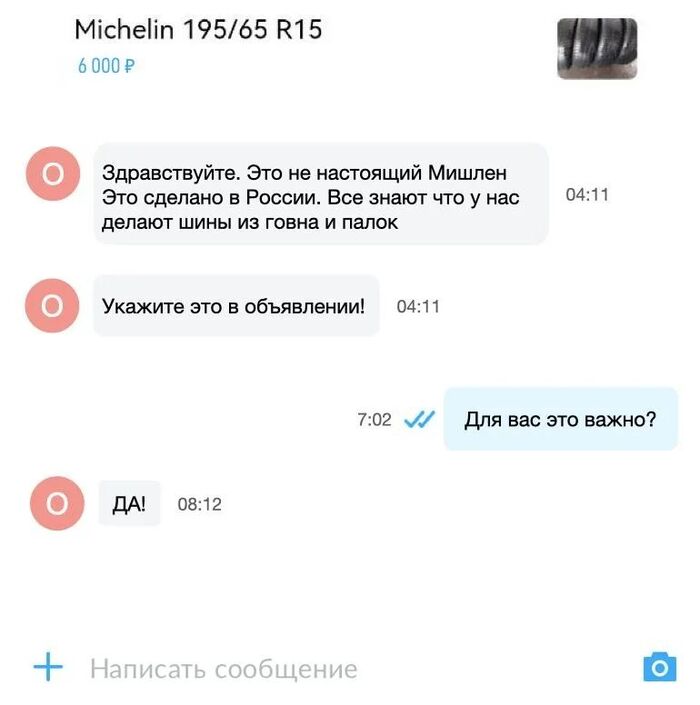Open the Michelin 195/65 R15 listing thumbnail
Image resolution: width=700 pixels, height=705 pixels.
tap(596, 49)
